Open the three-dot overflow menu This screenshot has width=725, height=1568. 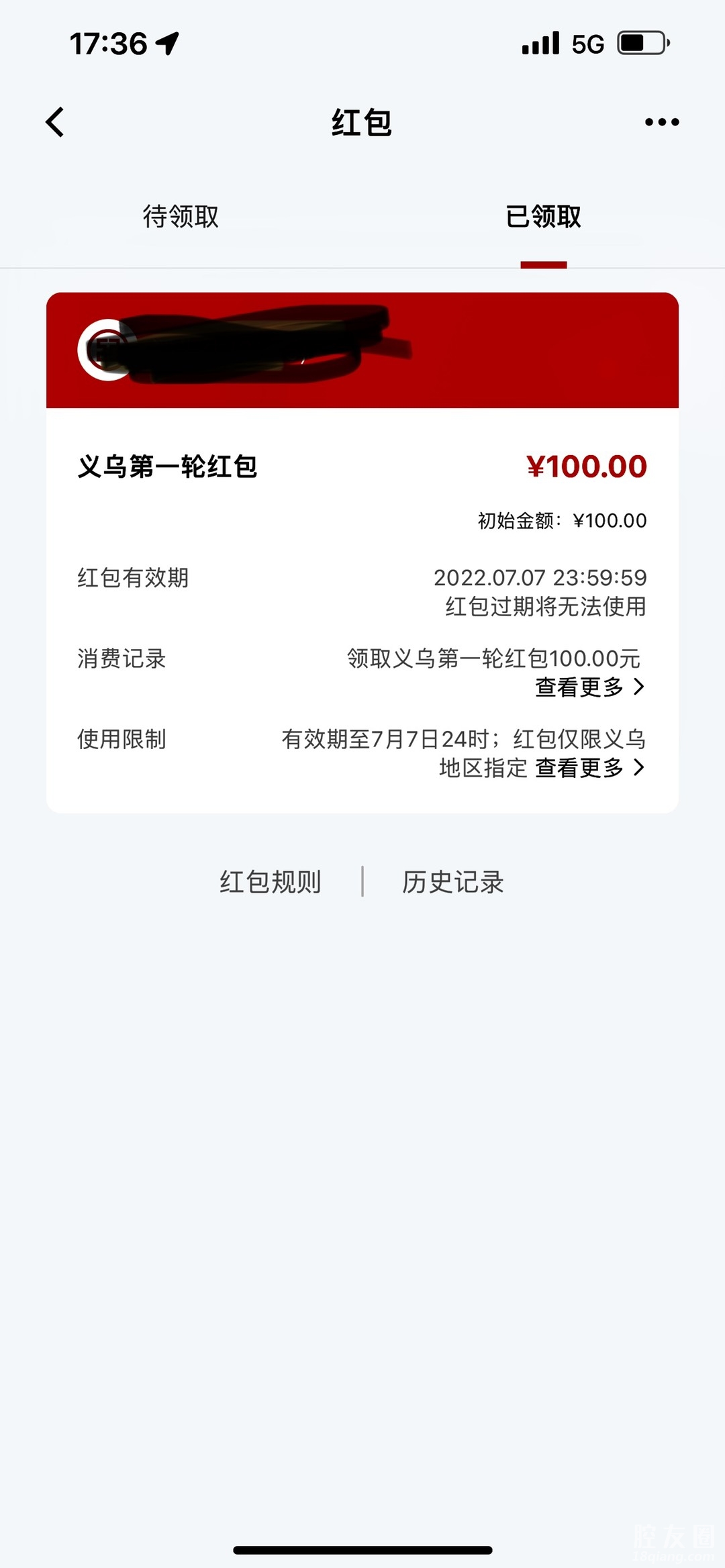point(661,122)
